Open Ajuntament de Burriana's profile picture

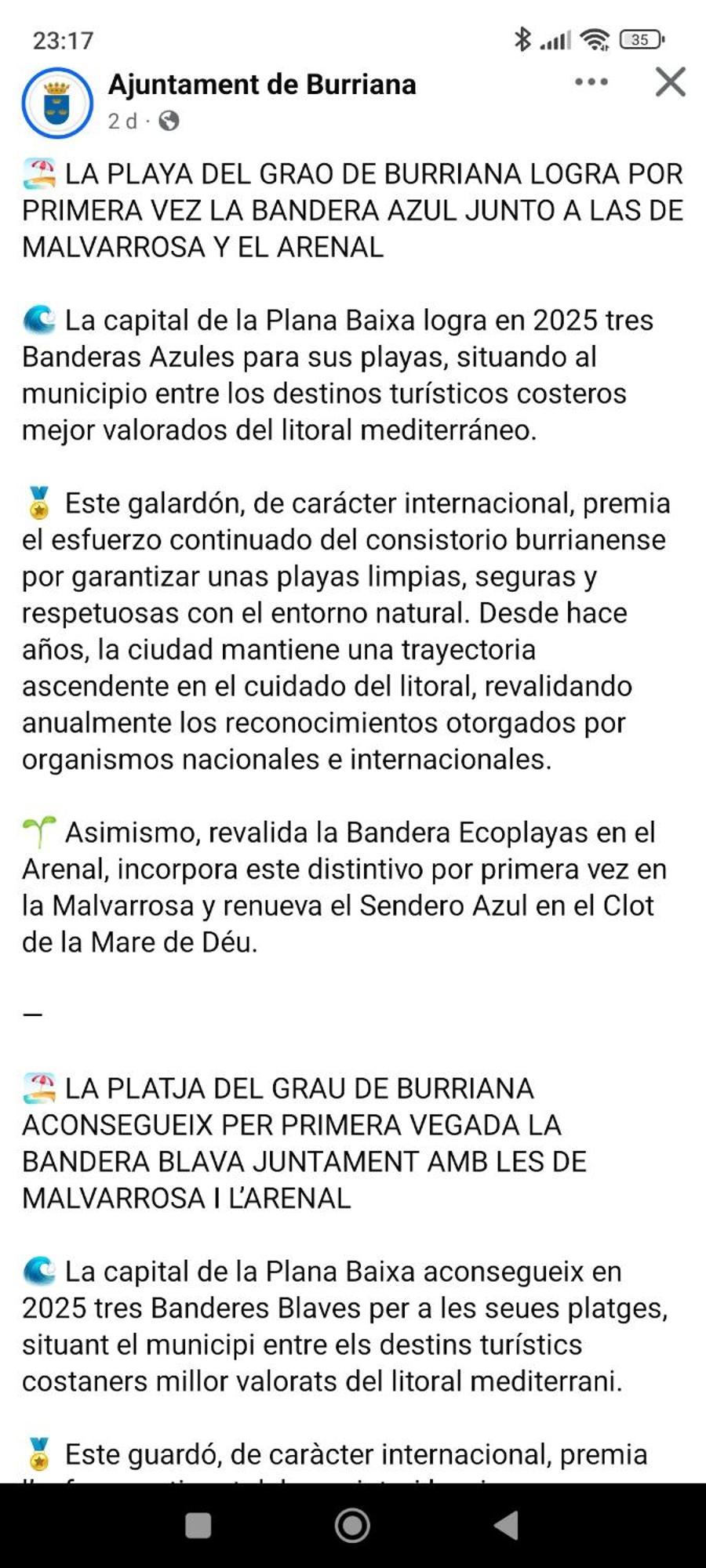click(57, 103)
